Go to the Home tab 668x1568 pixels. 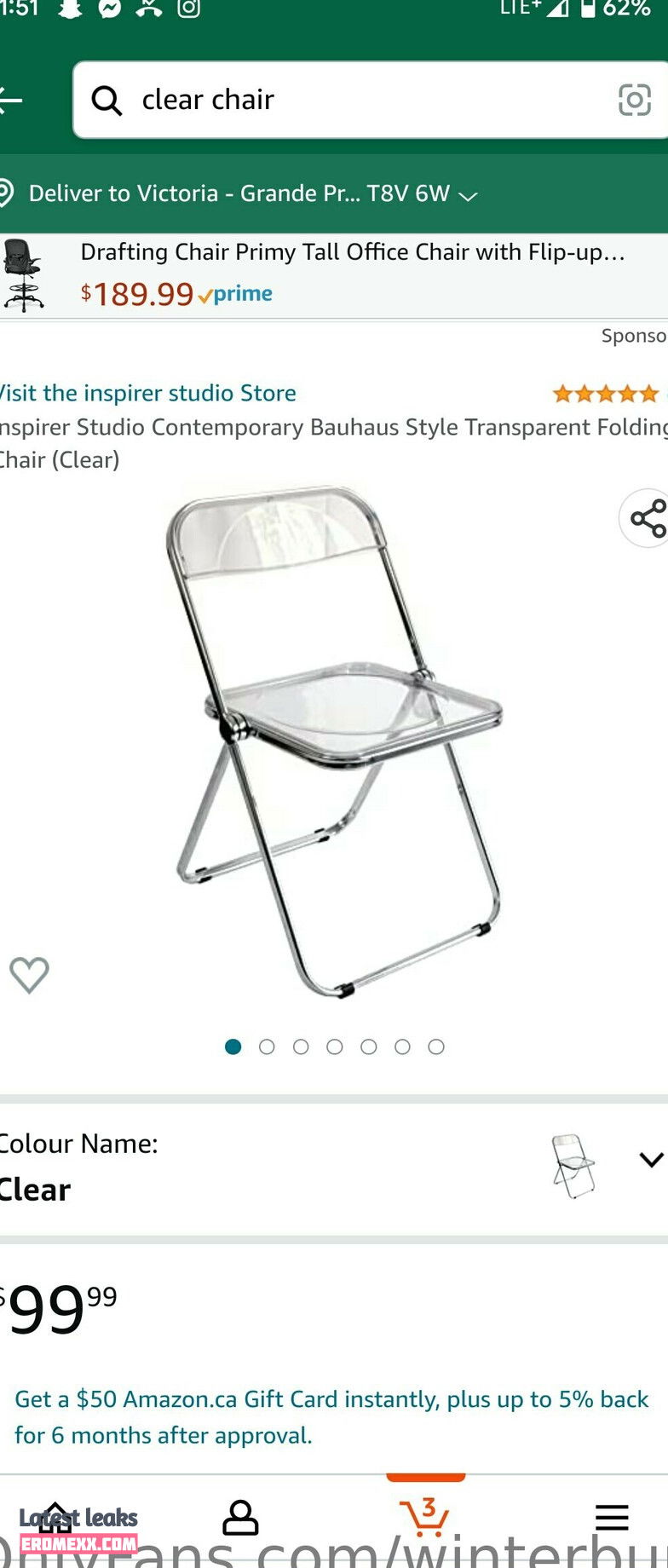coord(55,1518)
